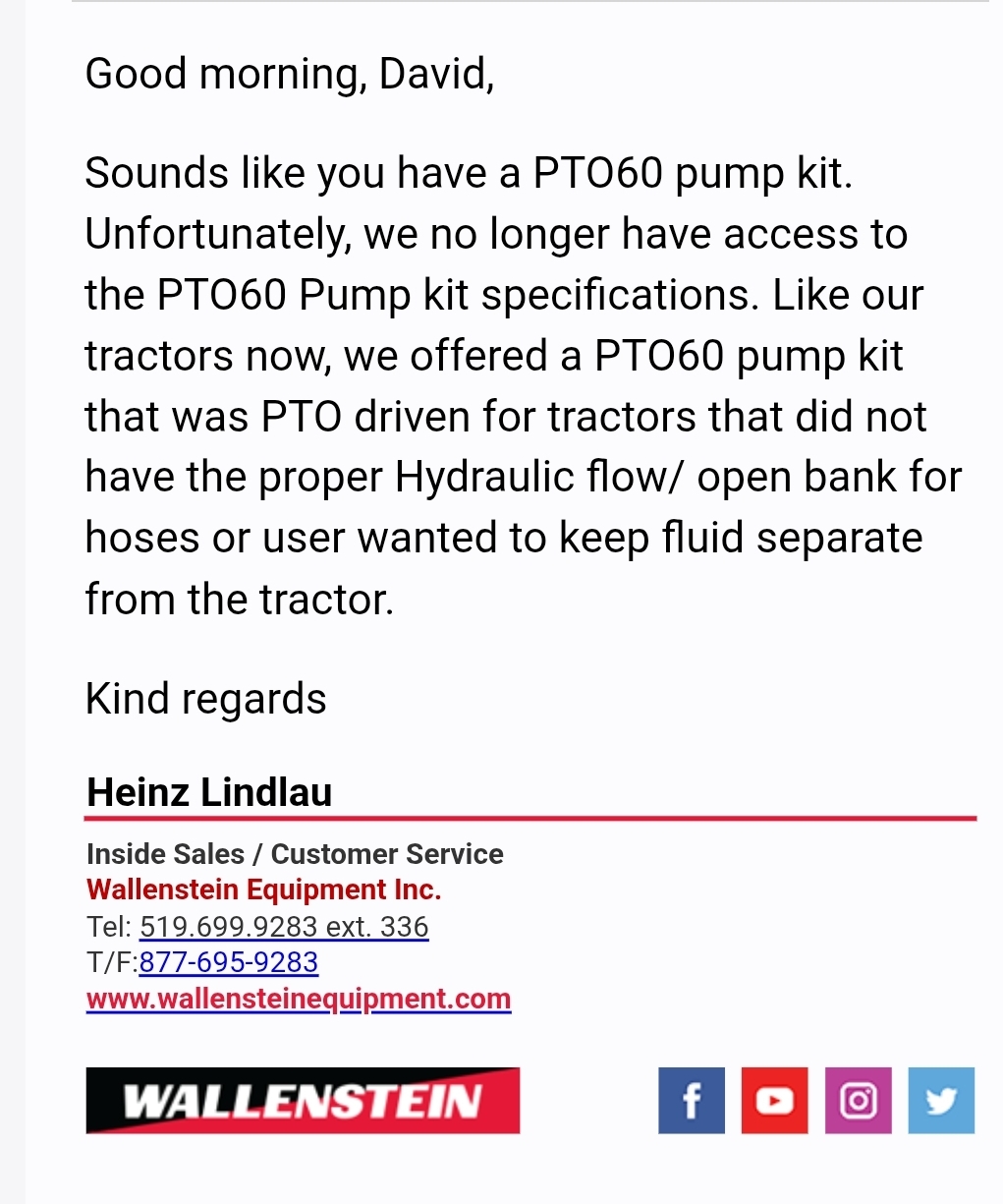Screen dimensions: 1003x1204
Task: Open Wallenstein's Instagram profile
Action: pyautogui.click(x=859, y=1101)
